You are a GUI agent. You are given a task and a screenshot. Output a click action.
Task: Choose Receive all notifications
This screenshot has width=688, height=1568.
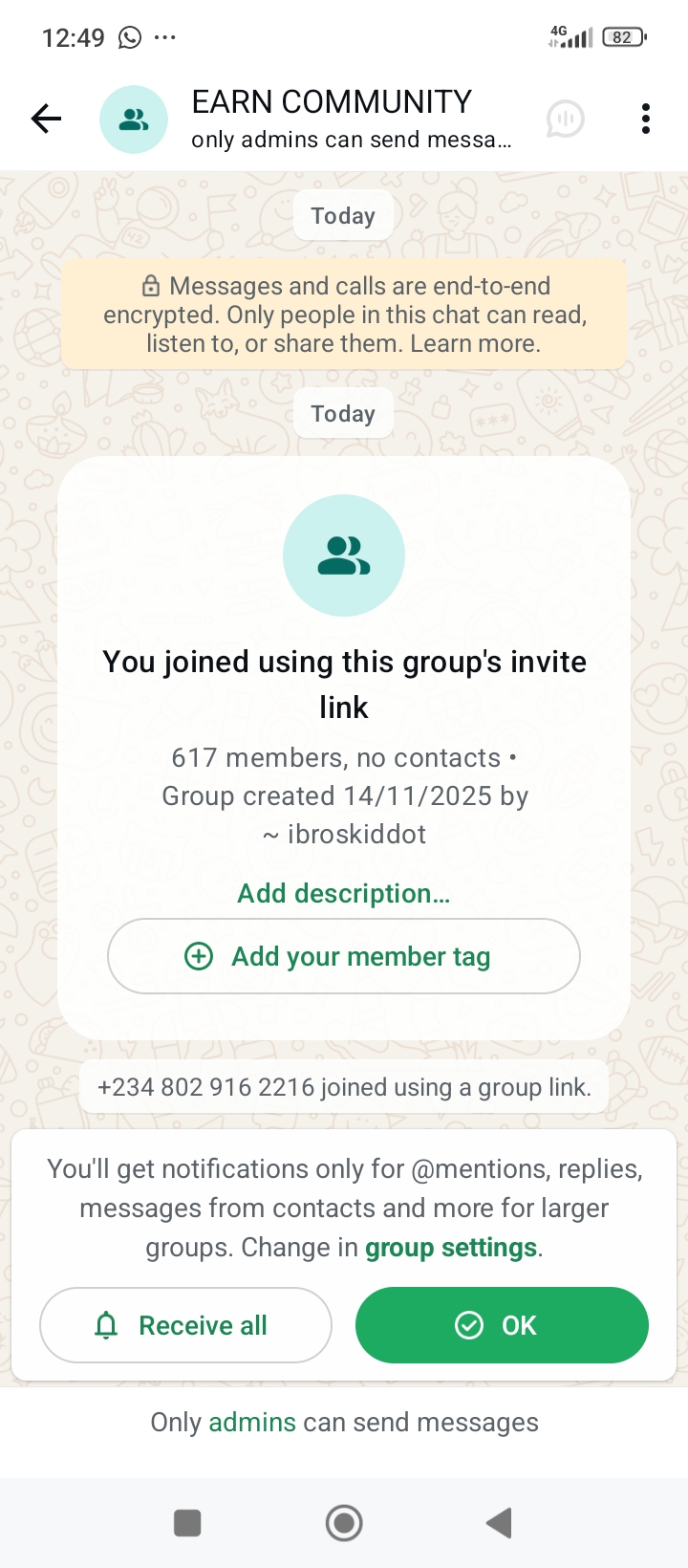(185, 1325)
